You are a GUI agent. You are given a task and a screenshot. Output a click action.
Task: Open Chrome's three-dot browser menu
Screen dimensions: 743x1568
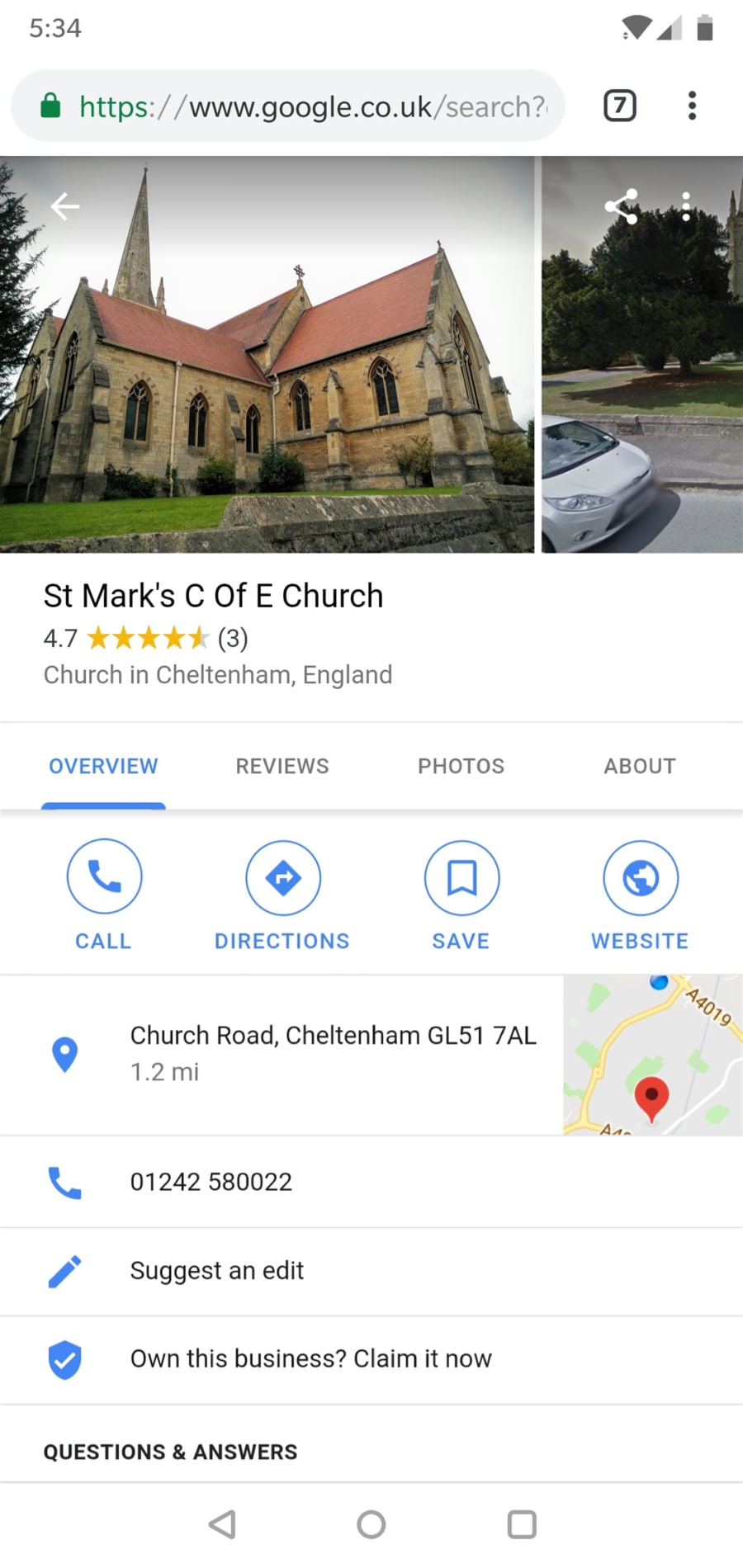692,106
